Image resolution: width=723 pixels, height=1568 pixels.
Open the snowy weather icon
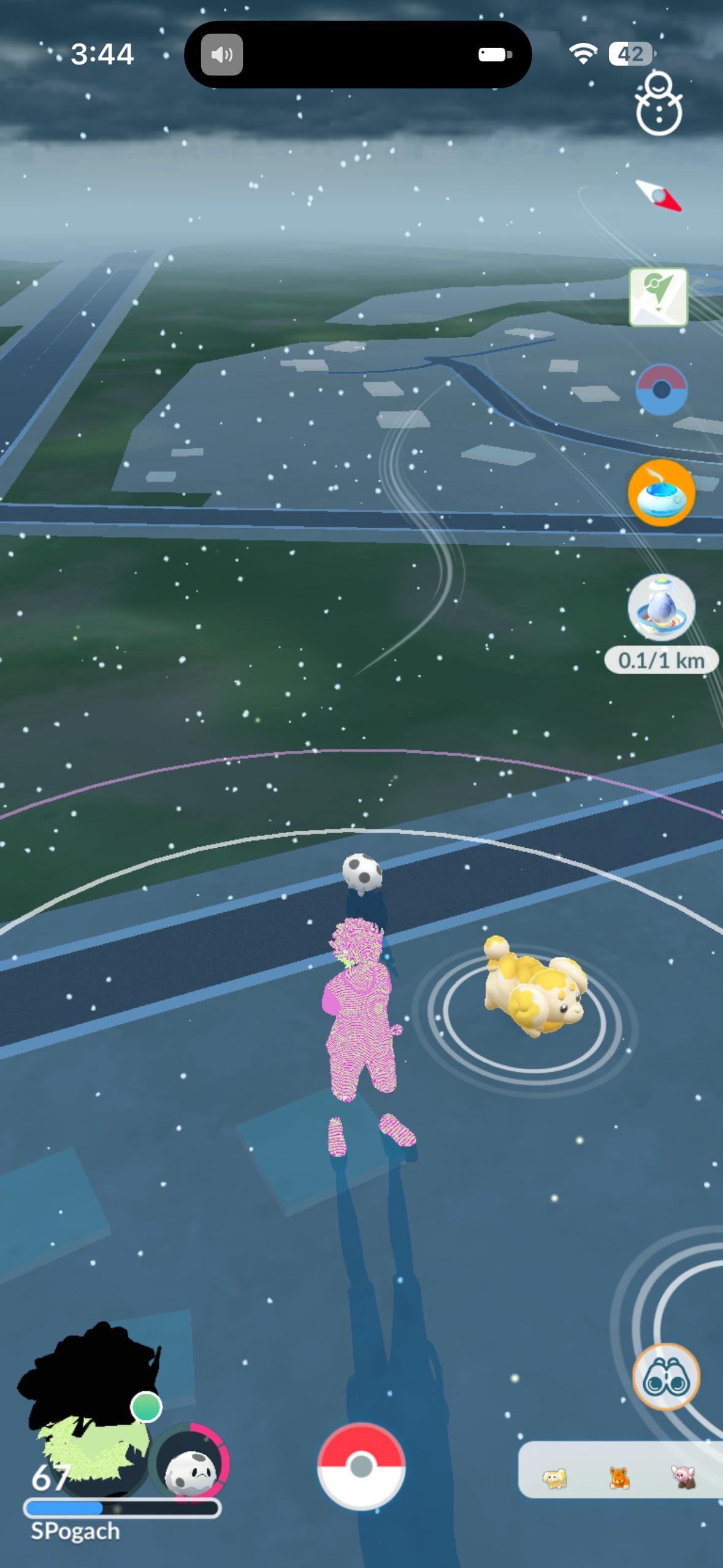[x=659, y=104]
